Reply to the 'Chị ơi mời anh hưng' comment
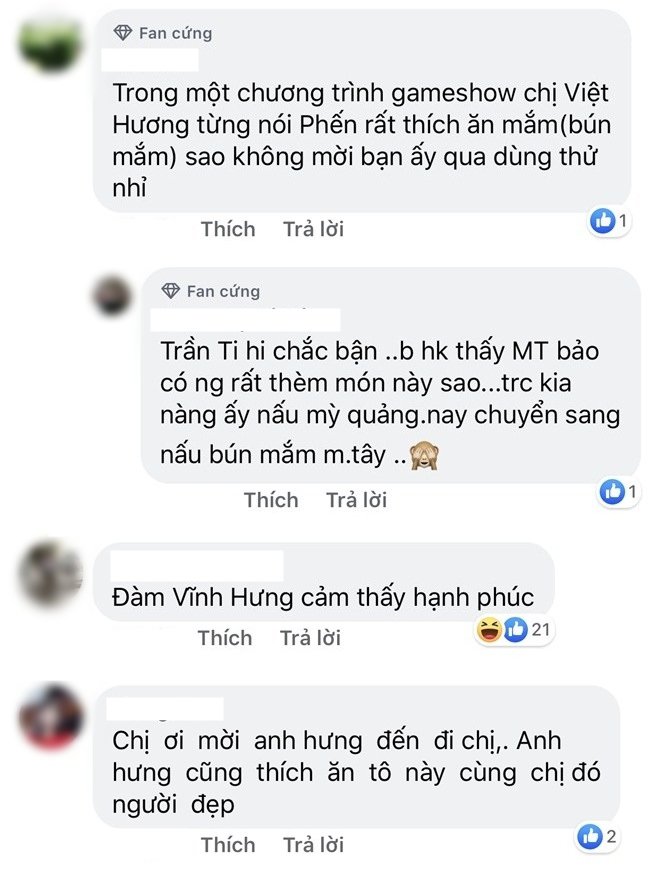Image resolution: width=660 pixels, height=869 pixels. pos(313,844)
